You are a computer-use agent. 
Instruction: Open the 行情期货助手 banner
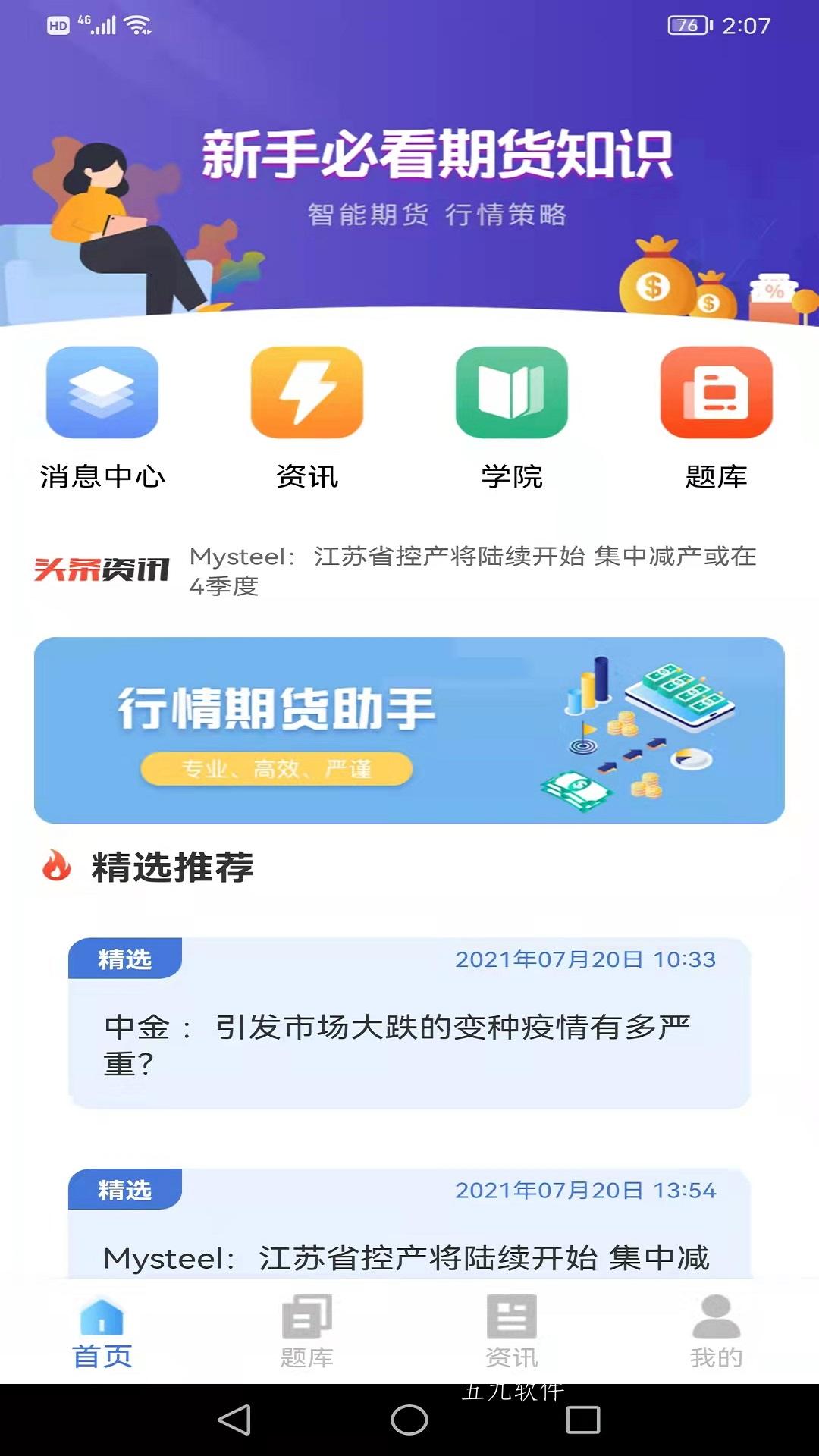tap(409, 730)
